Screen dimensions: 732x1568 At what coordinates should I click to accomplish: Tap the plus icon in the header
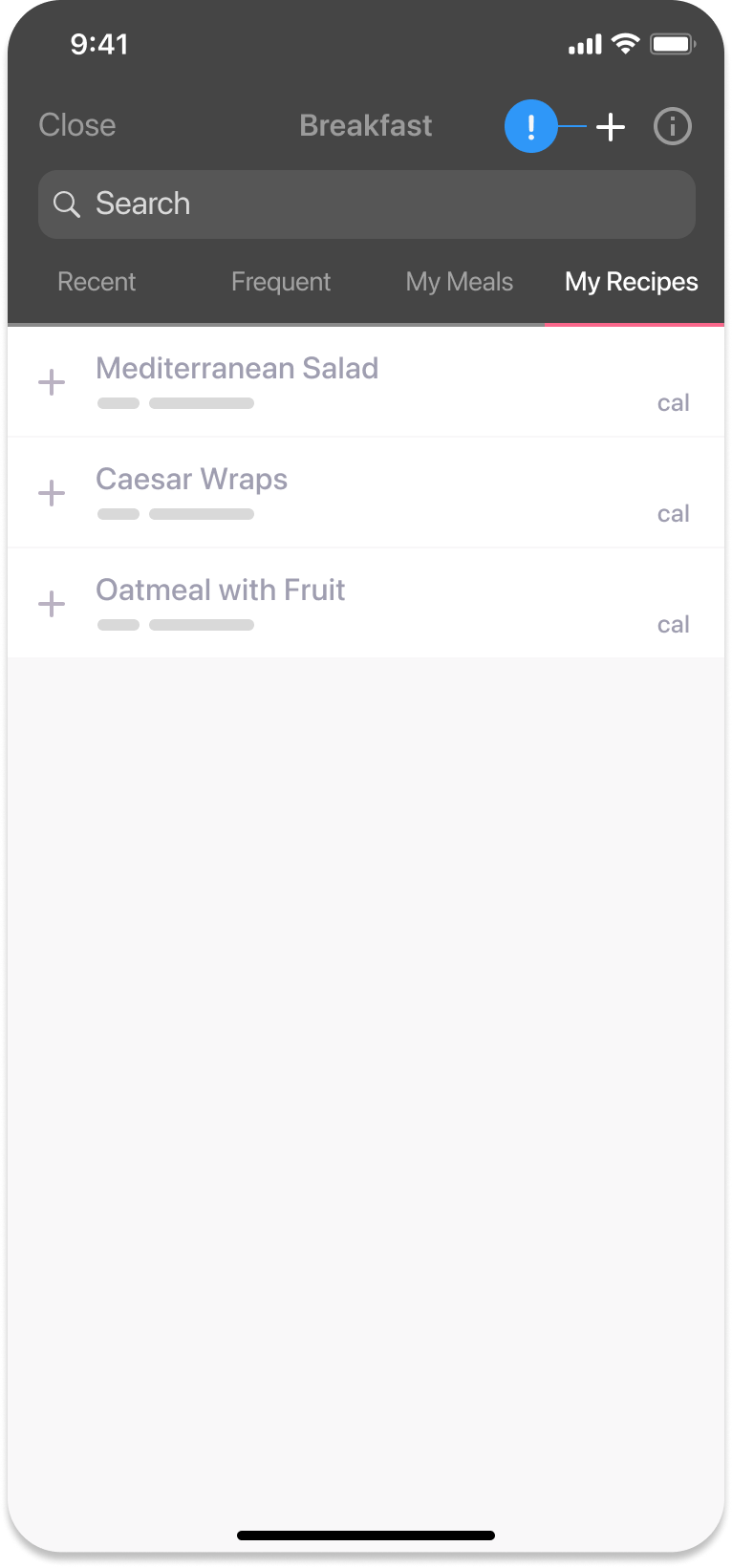610,125
